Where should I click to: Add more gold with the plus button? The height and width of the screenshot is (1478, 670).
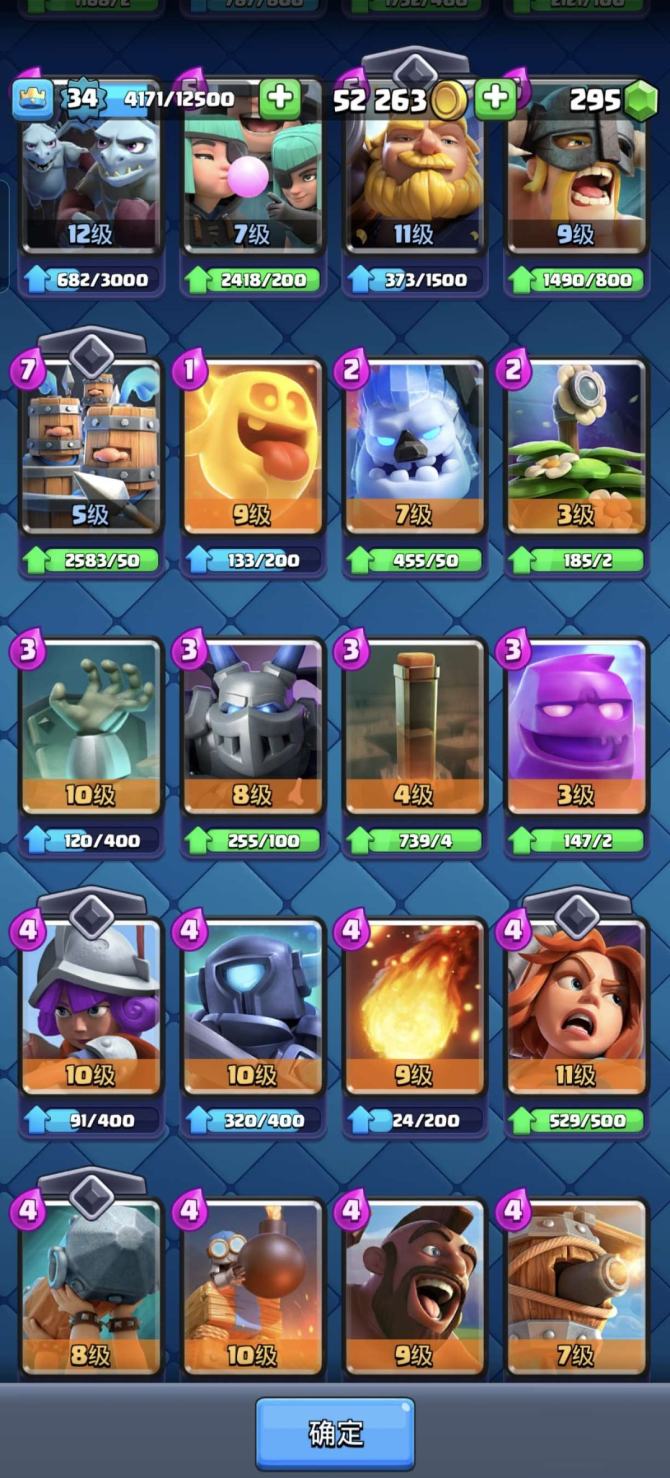click(x=494, y=98)
